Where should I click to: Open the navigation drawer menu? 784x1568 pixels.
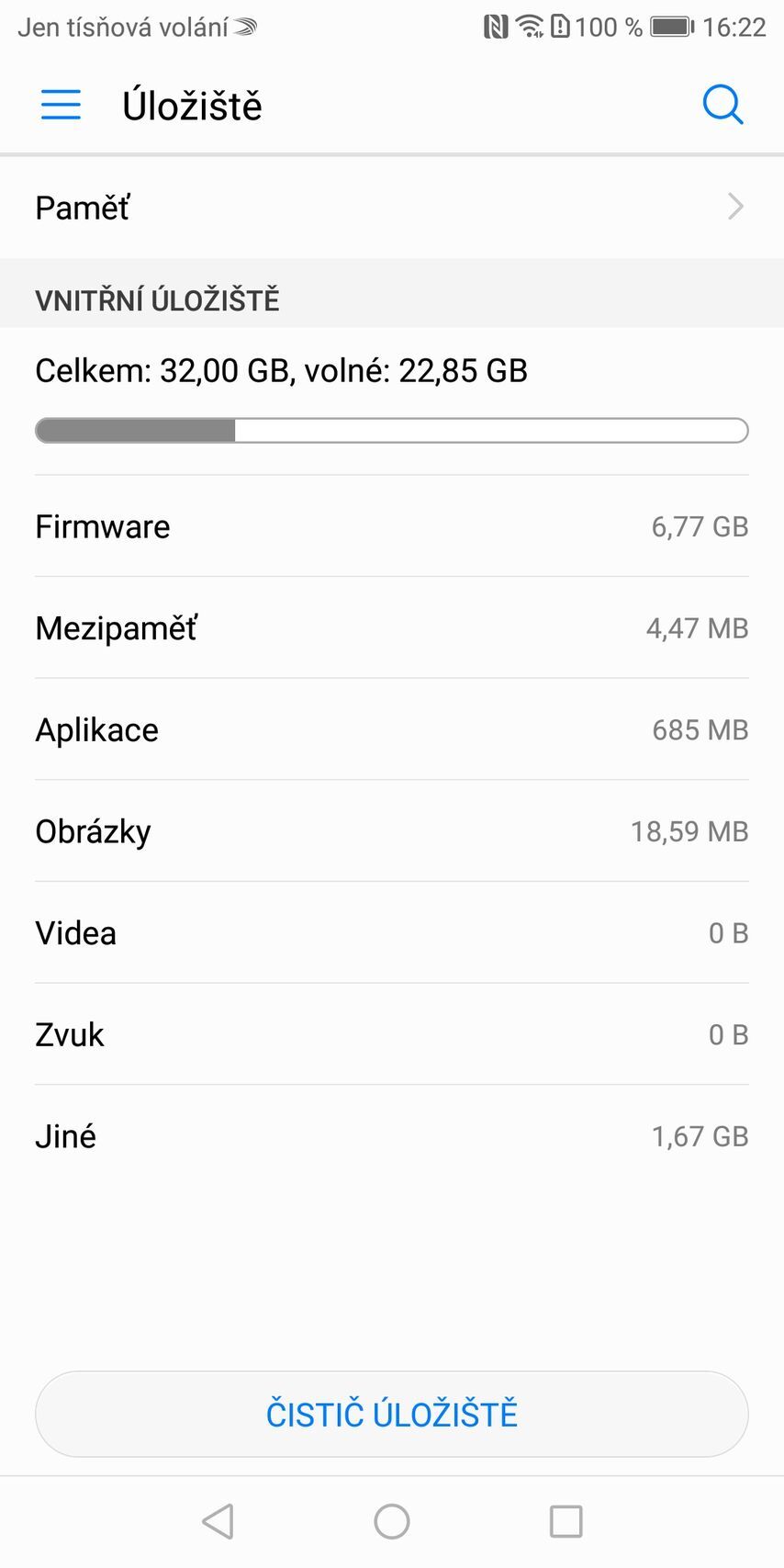tap(60, 105)
